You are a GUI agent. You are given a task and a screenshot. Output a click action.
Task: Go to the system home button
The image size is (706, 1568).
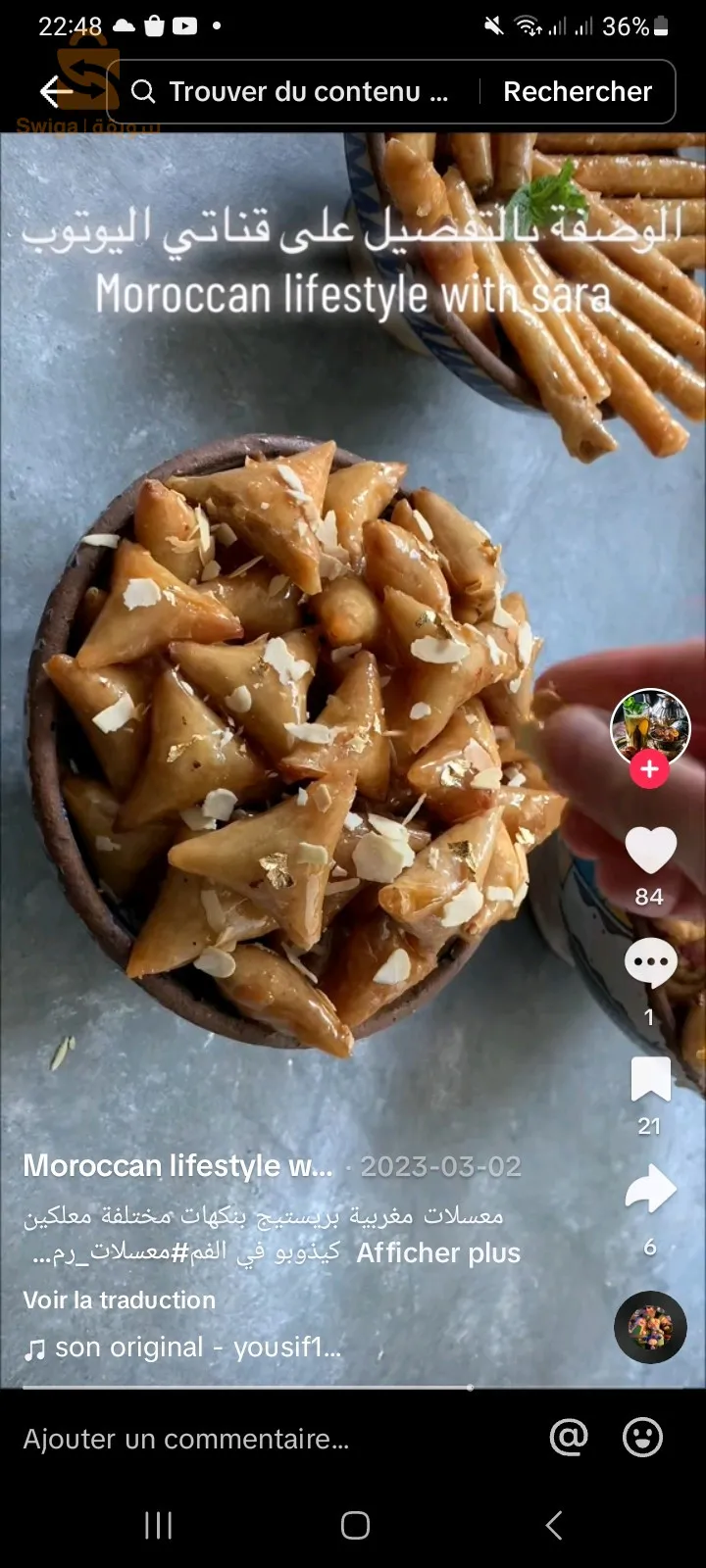355,1525
